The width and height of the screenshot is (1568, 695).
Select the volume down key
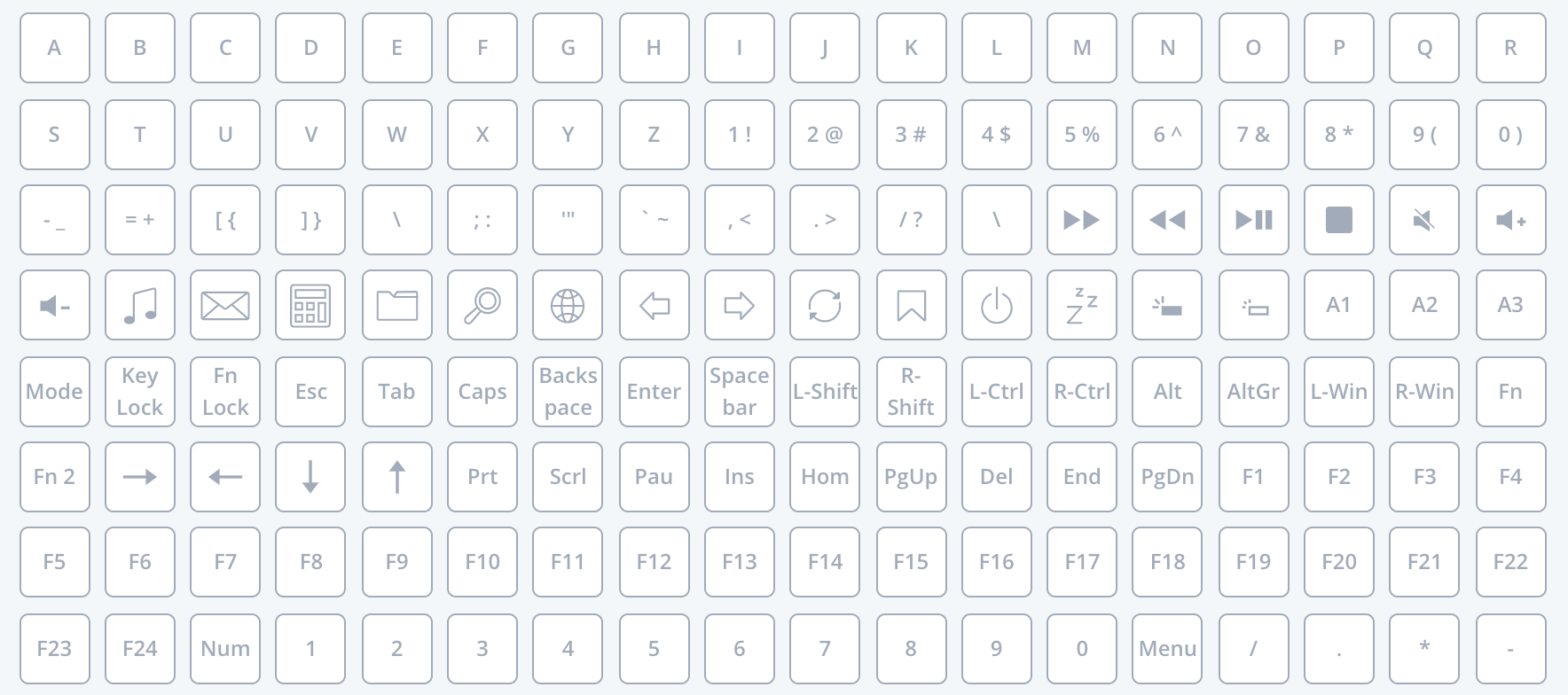click(x=54, y=306)
